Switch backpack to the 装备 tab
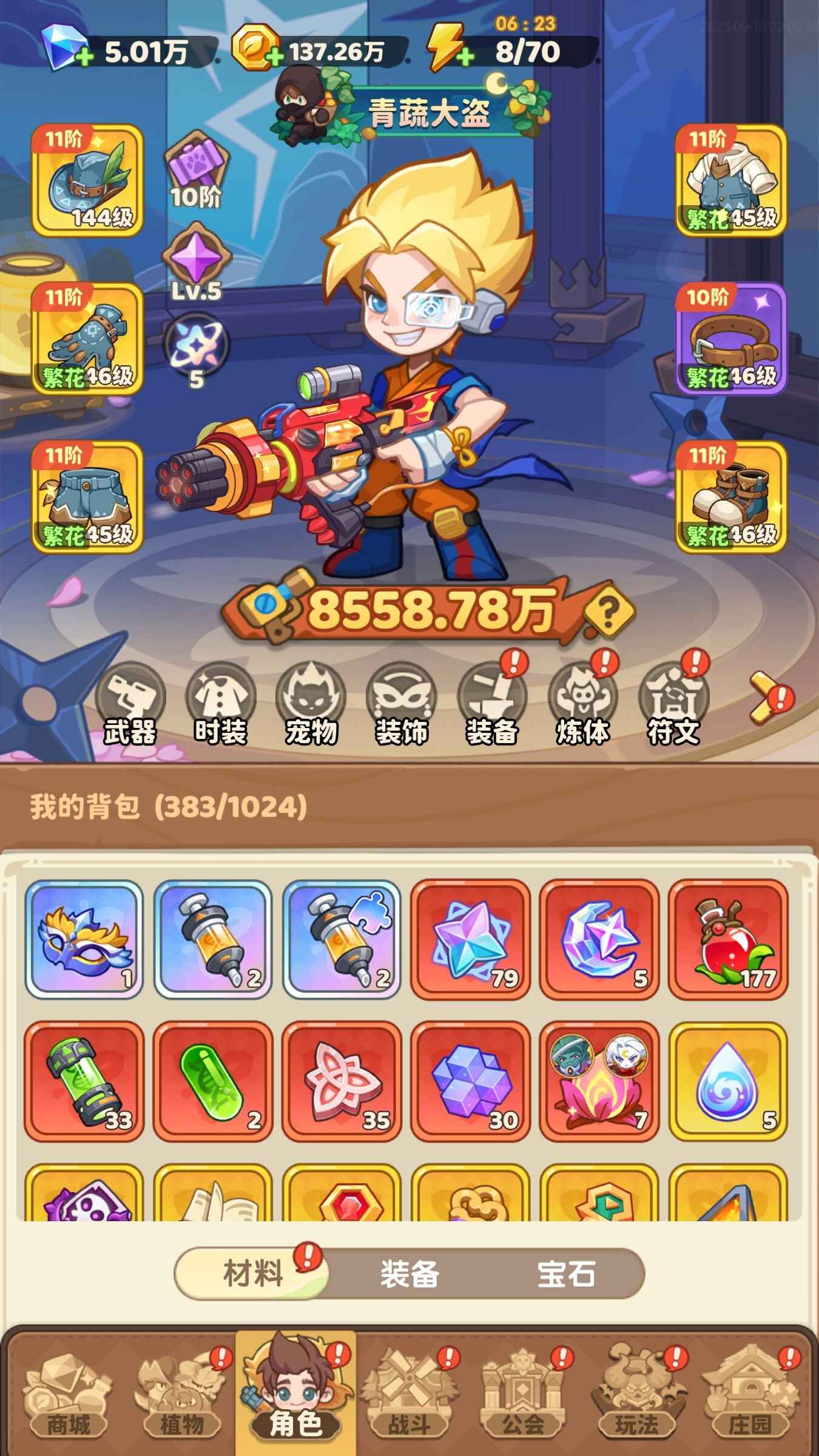This screenshot has width=819, height=1456. (x=409, y=1273)
